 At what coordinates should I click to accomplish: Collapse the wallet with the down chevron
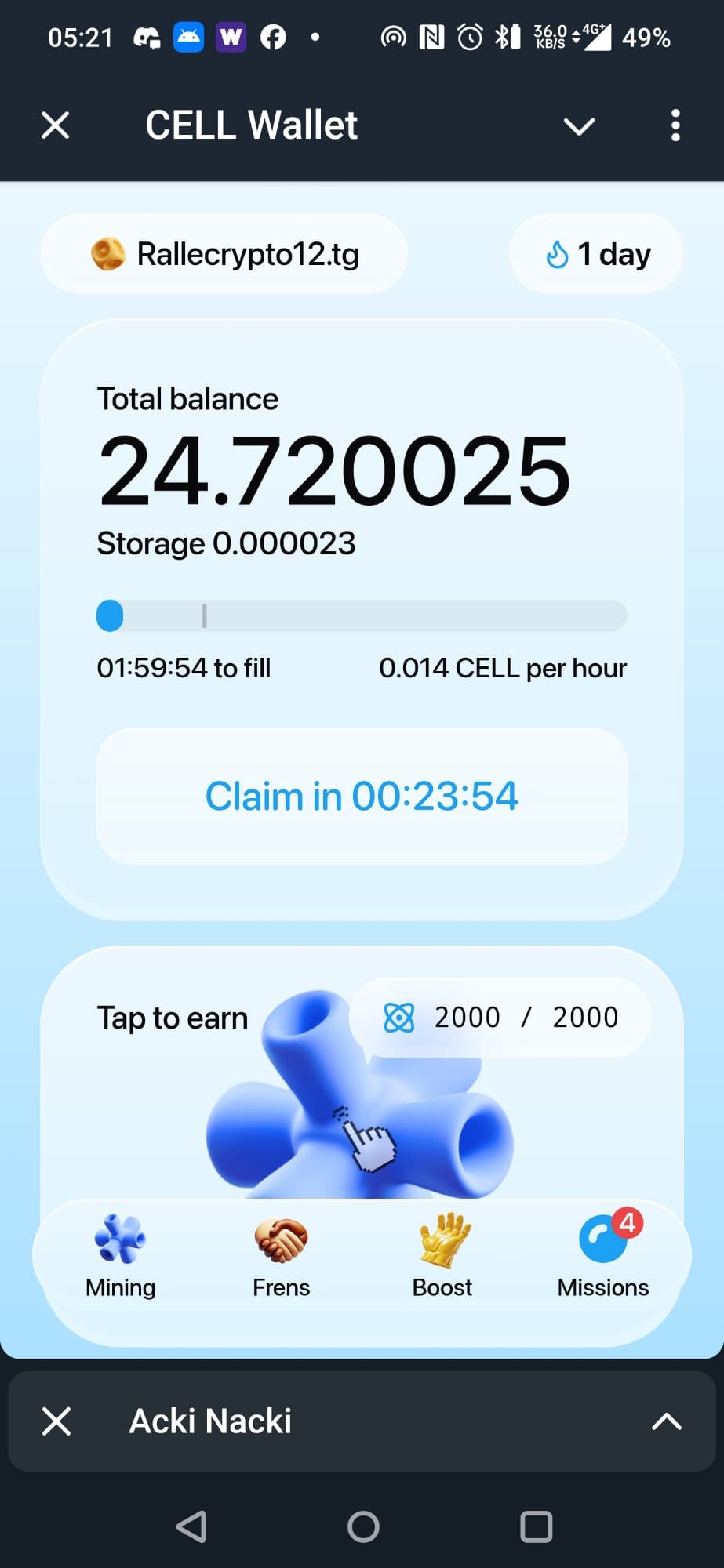coord(579,125)
